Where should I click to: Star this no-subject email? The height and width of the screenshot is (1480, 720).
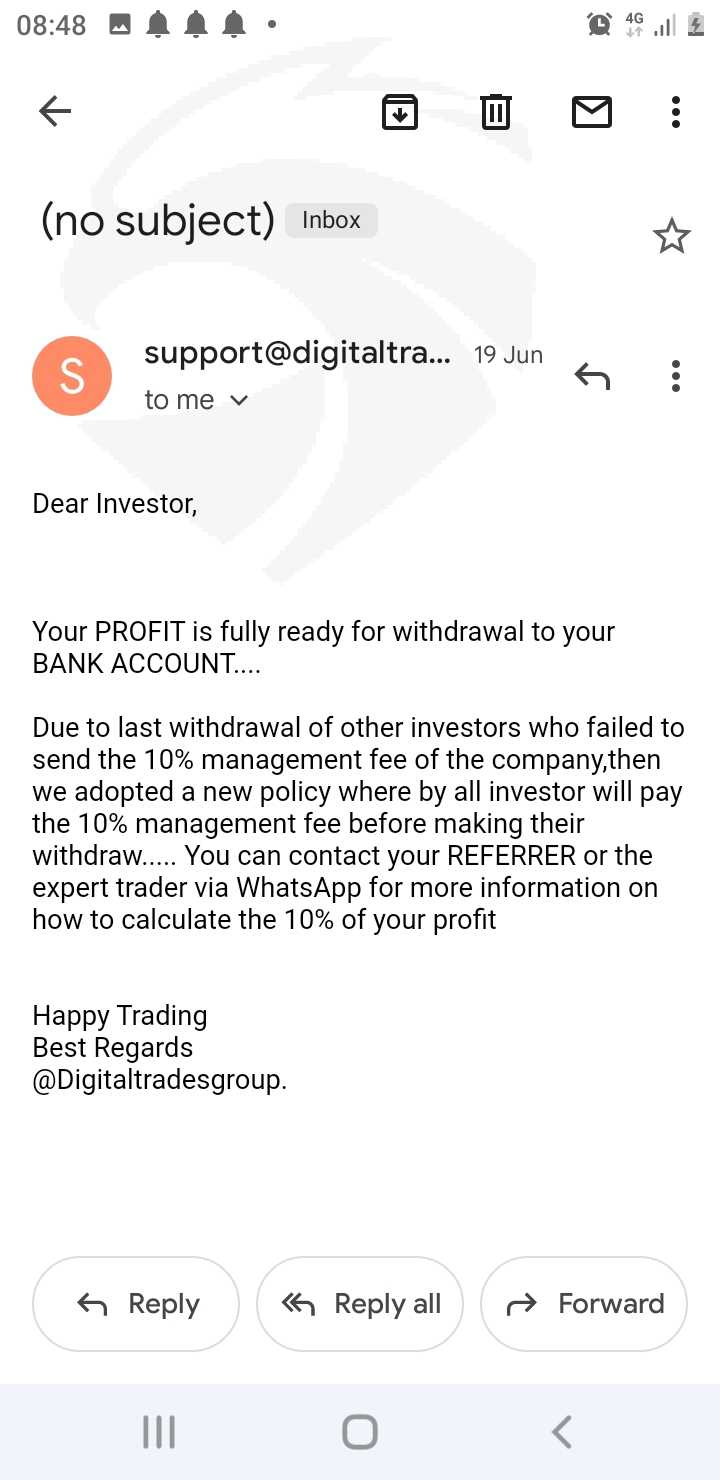(671, 237)
